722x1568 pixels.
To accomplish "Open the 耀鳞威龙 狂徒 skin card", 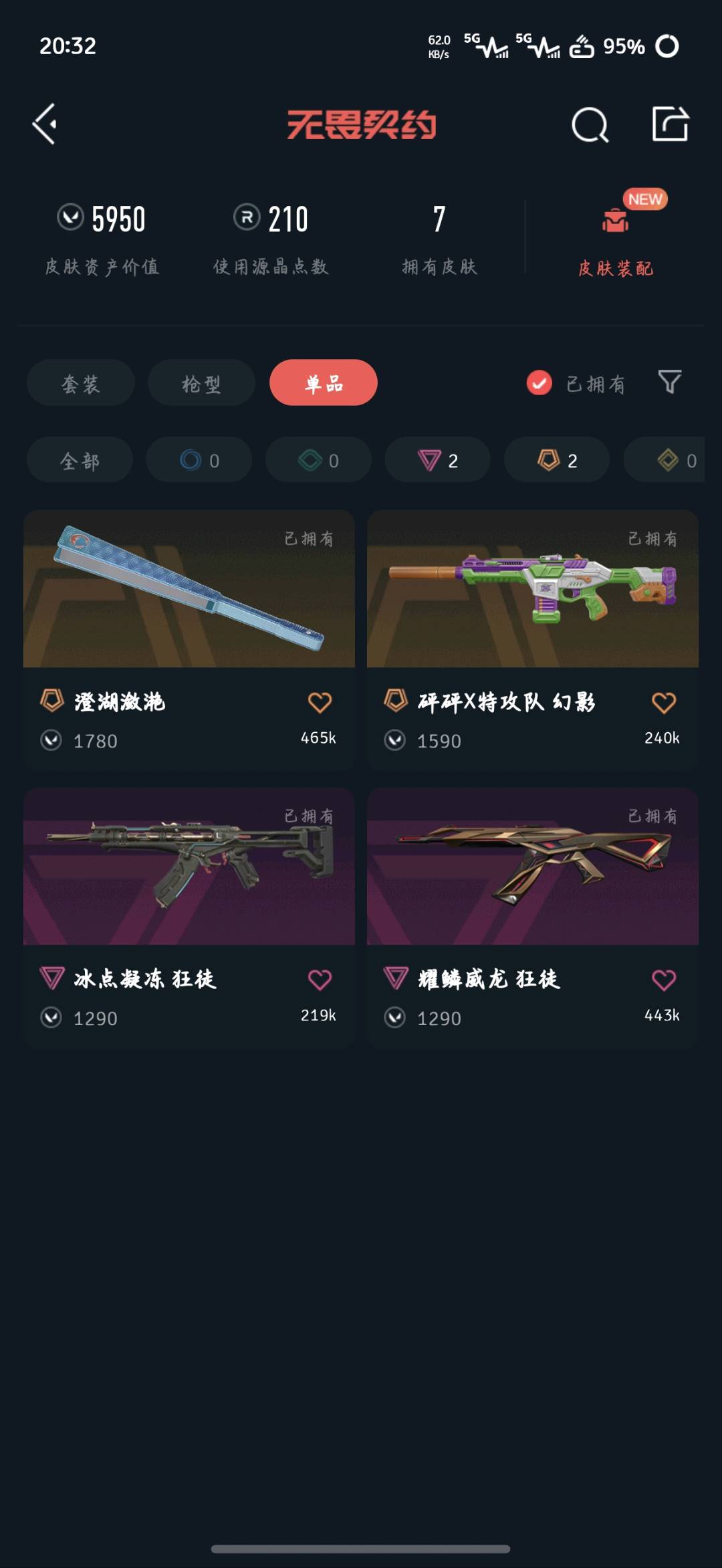I will (x=533, y=917).
